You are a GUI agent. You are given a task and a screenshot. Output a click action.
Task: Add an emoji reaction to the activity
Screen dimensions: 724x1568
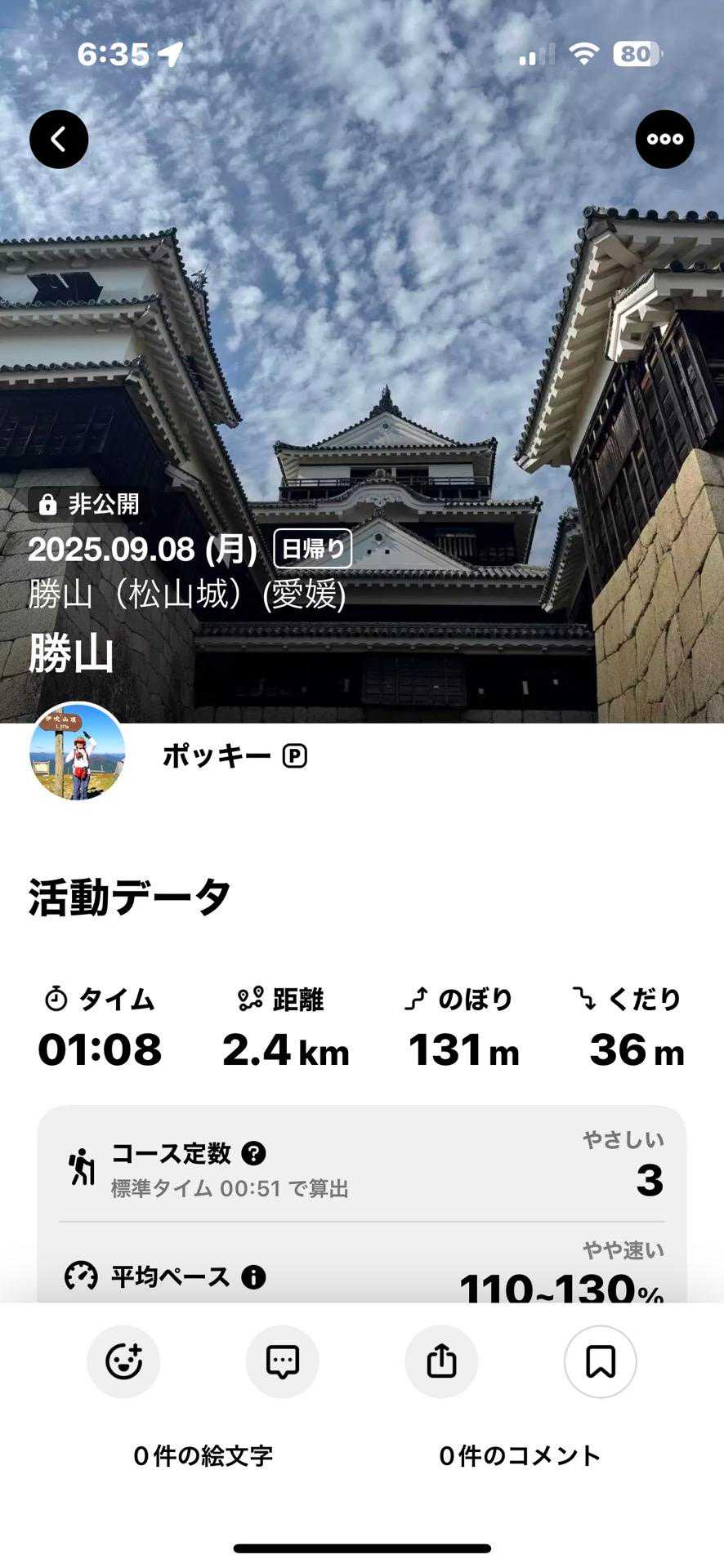(123, 1361)
